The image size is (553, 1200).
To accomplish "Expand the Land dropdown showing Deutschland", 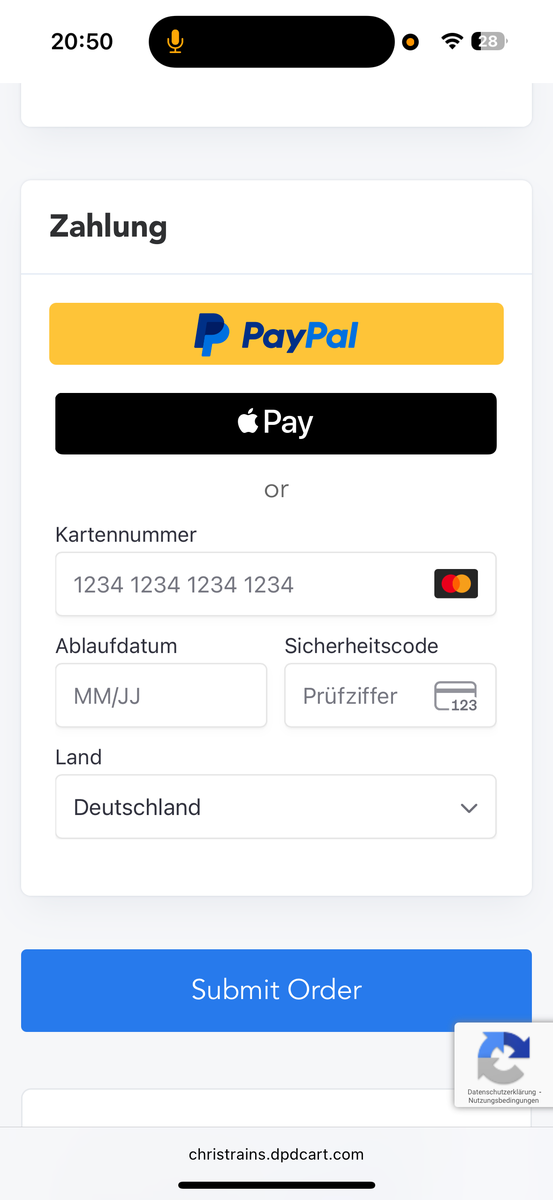I will click(x=276, y=806).
